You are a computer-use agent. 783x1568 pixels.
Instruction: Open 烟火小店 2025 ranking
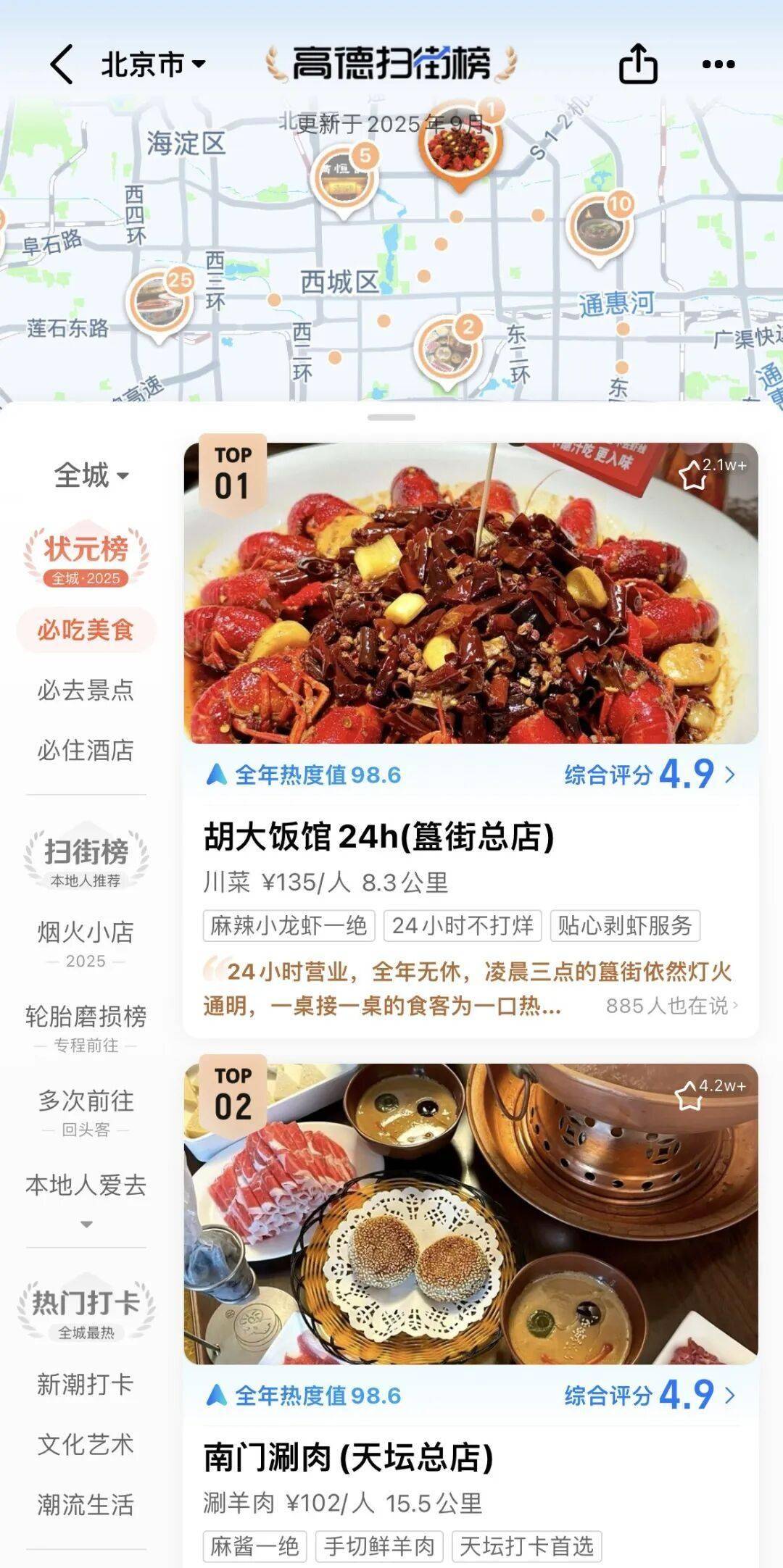click(x=86, y=943)
